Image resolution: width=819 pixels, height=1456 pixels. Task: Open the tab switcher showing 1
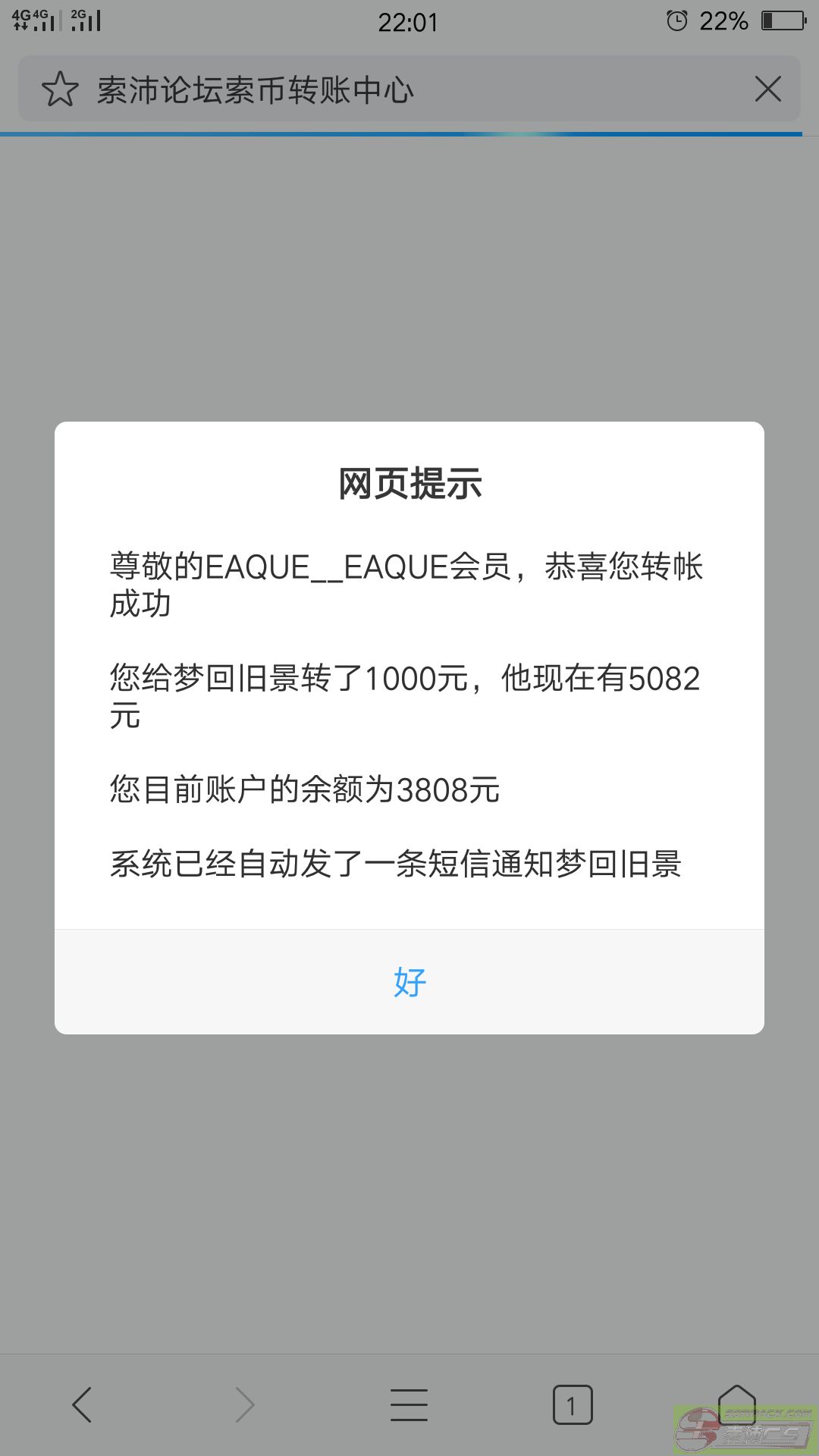(573, 1404)
